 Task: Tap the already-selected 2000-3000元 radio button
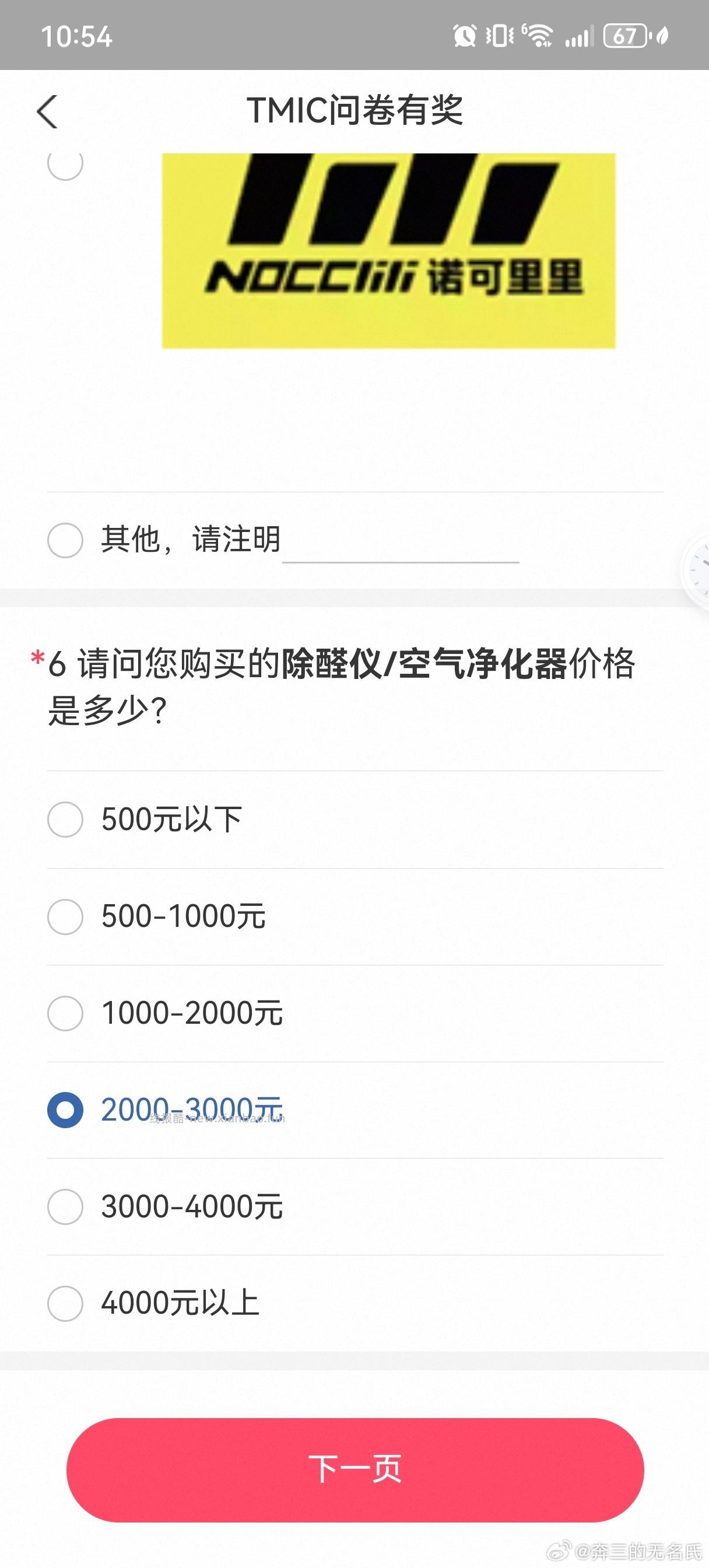click(65, 1110)
